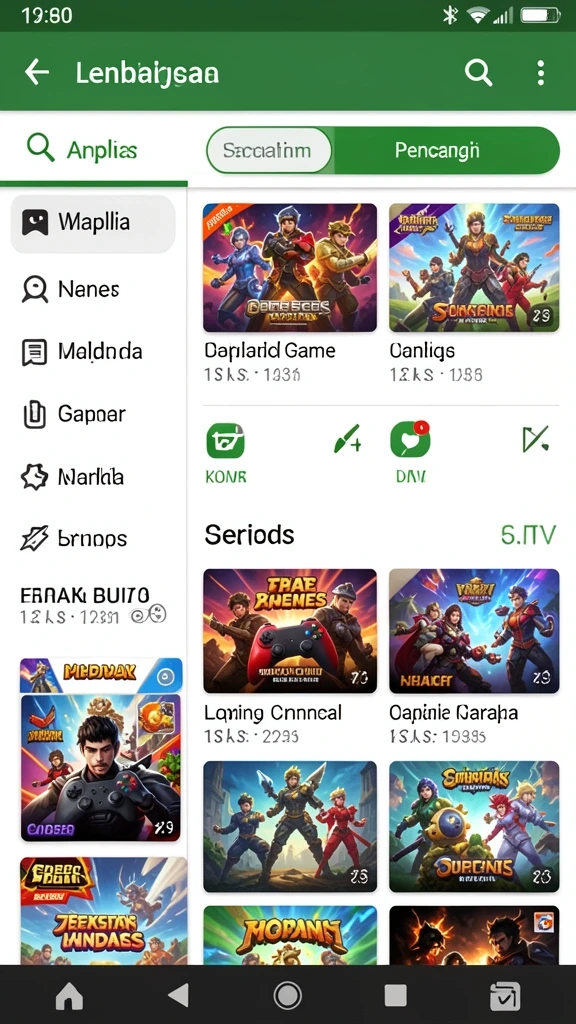Open the Nanes sidebar item

pyautogui.click(x=93, y=289)
